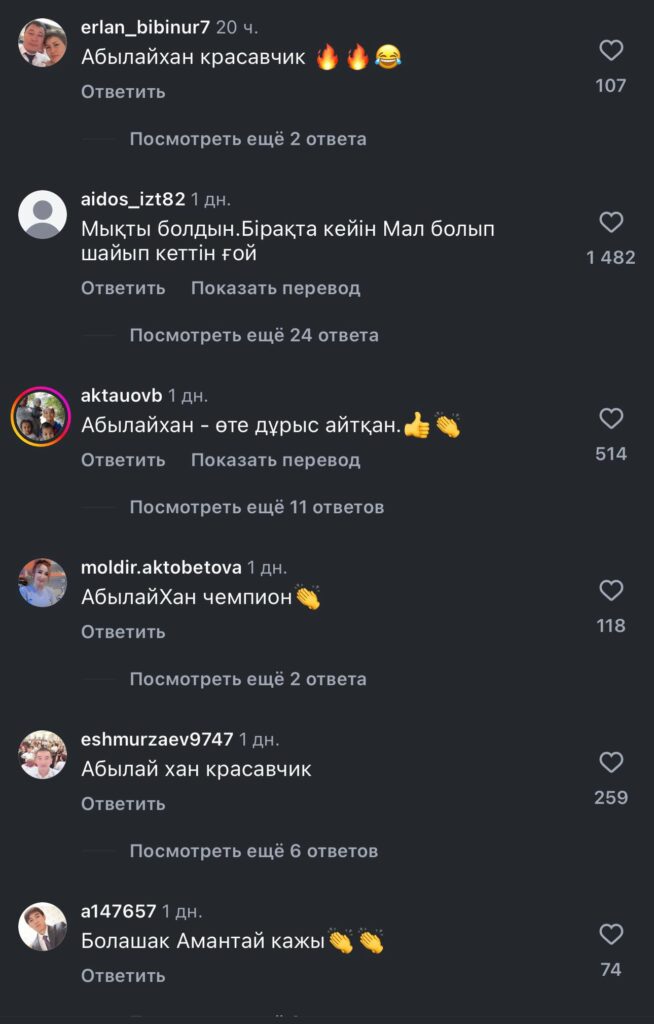Like the comment by aidos_izt82
This screenshot has height=1024, width=654.
(x=610, y=223)
